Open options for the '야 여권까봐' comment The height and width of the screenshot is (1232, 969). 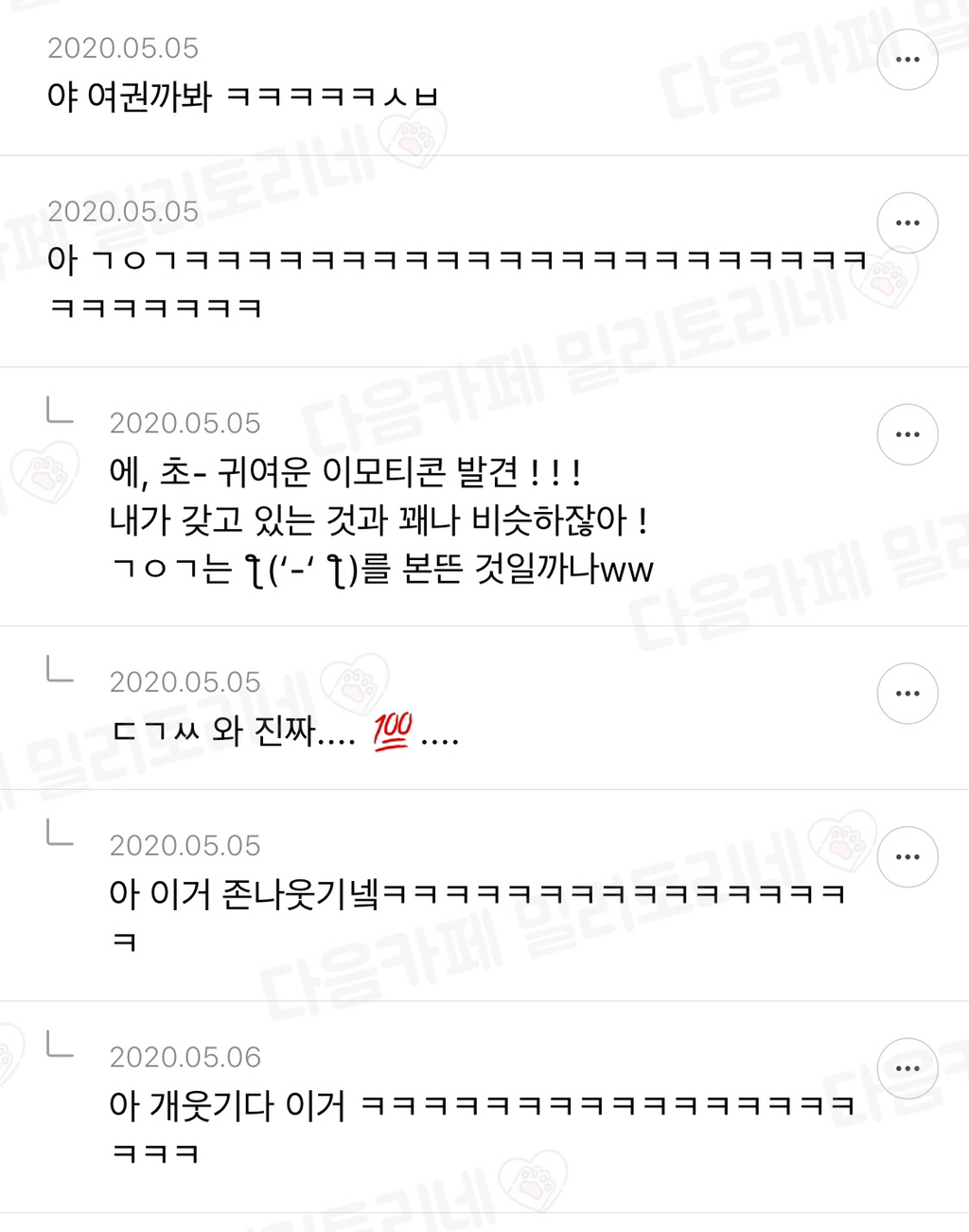(x=907, y=60)
